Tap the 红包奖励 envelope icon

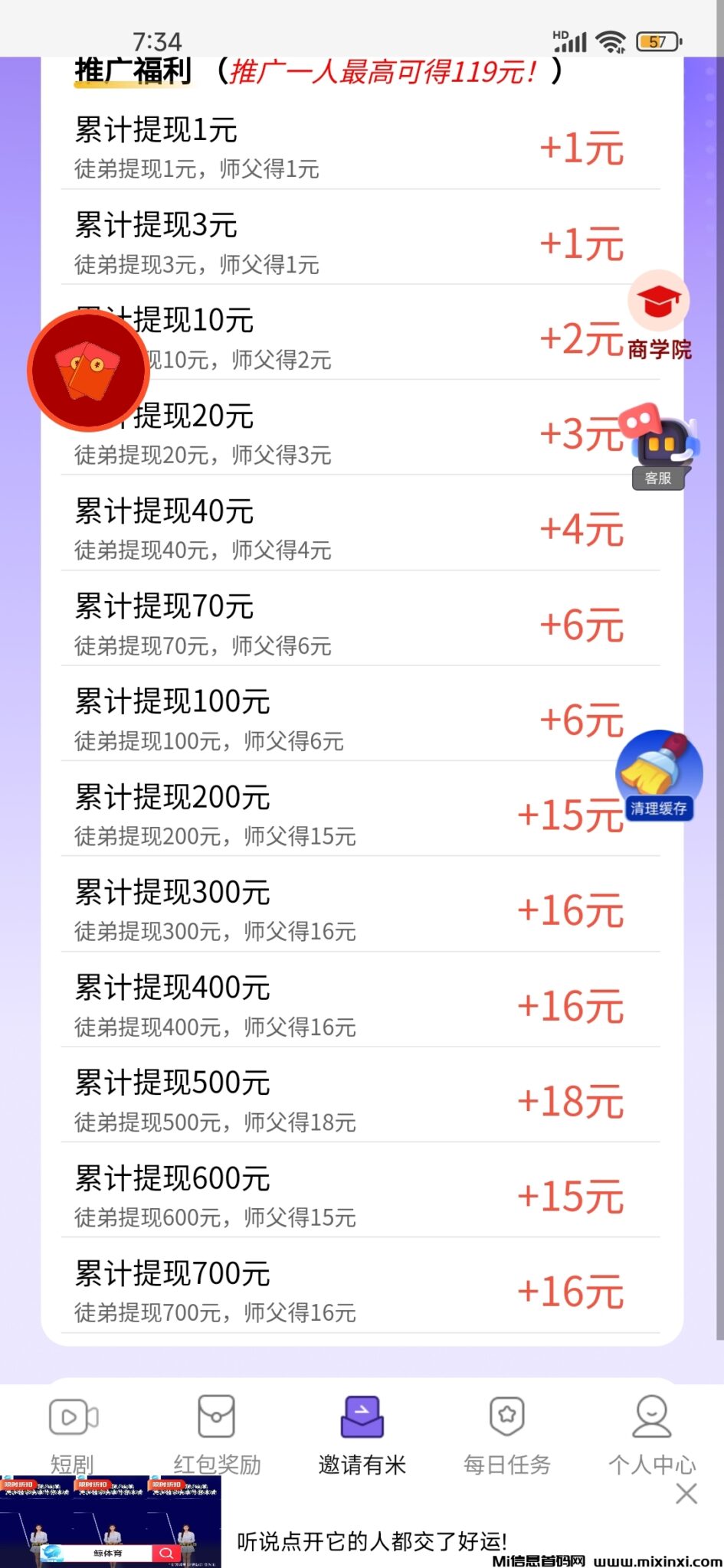pyautogui.click(x=217, y=1416)
